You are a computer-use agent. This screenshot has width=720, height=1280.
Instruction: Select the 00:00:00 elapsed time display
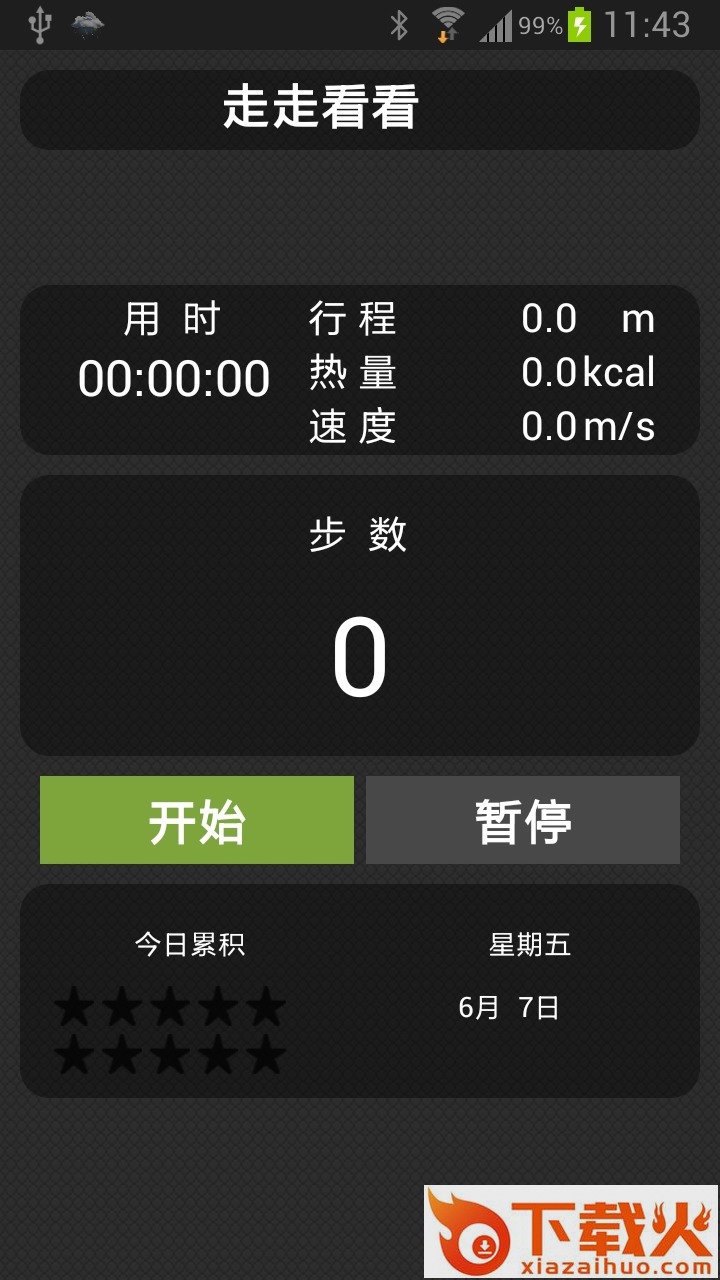point(175,378)
